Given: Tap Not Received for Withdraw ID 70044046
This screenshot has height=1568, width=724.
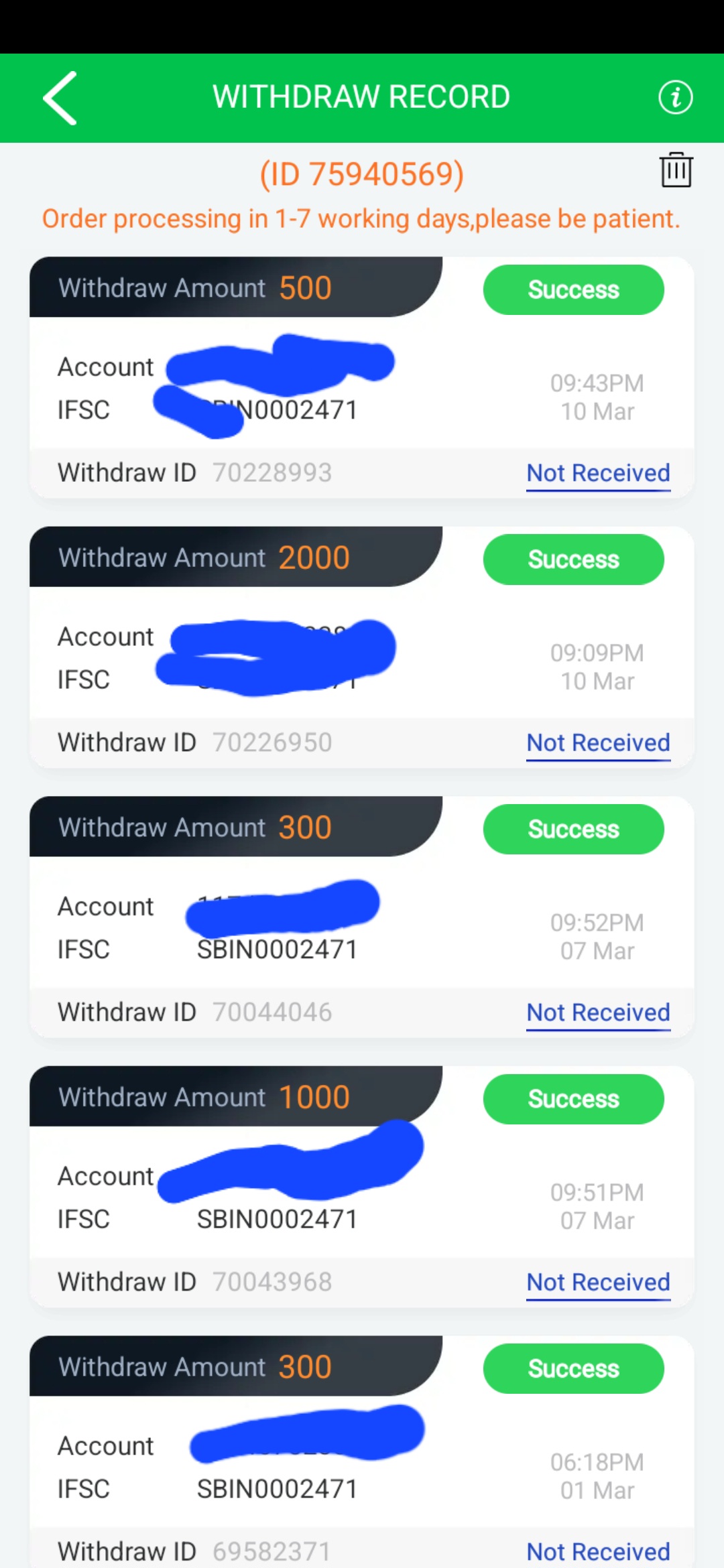Looking at the screenshot, I should pyautogui.click(x=598, y=1012).
